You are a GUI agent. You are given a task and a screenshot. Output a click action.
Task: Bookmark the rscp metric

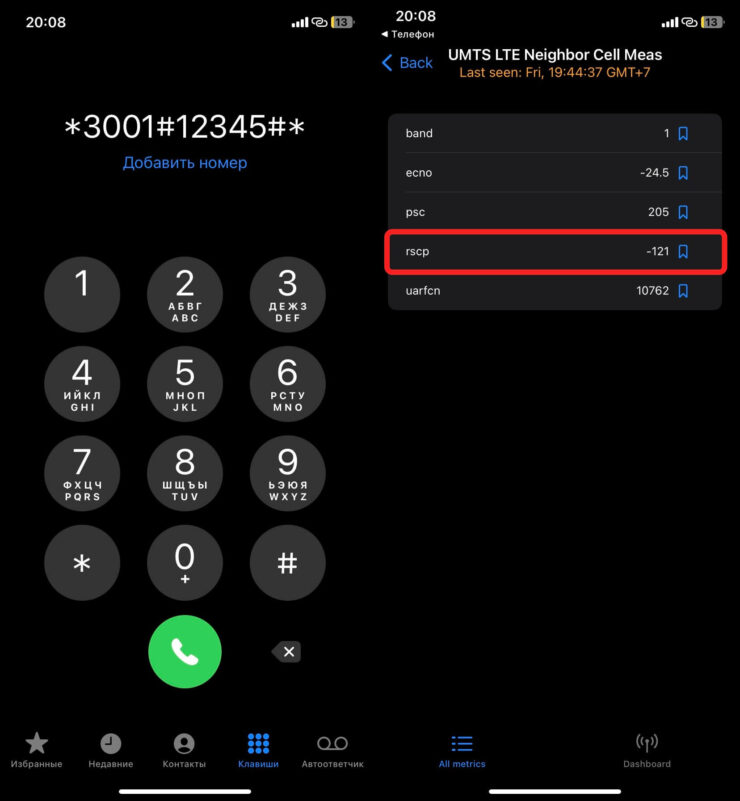pos(683,251)
